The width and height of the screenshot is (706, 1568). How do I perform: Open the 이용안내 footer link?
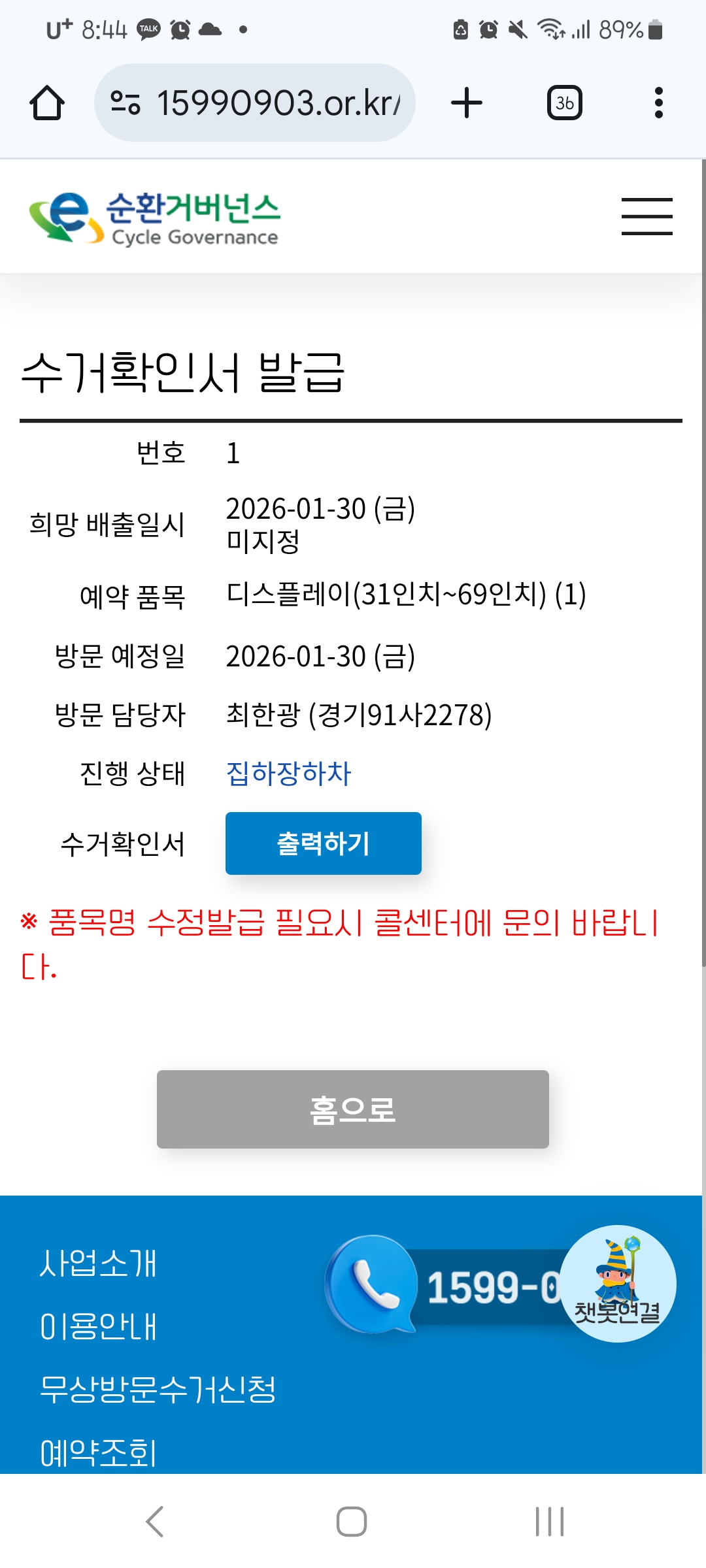coord(98,1326)
